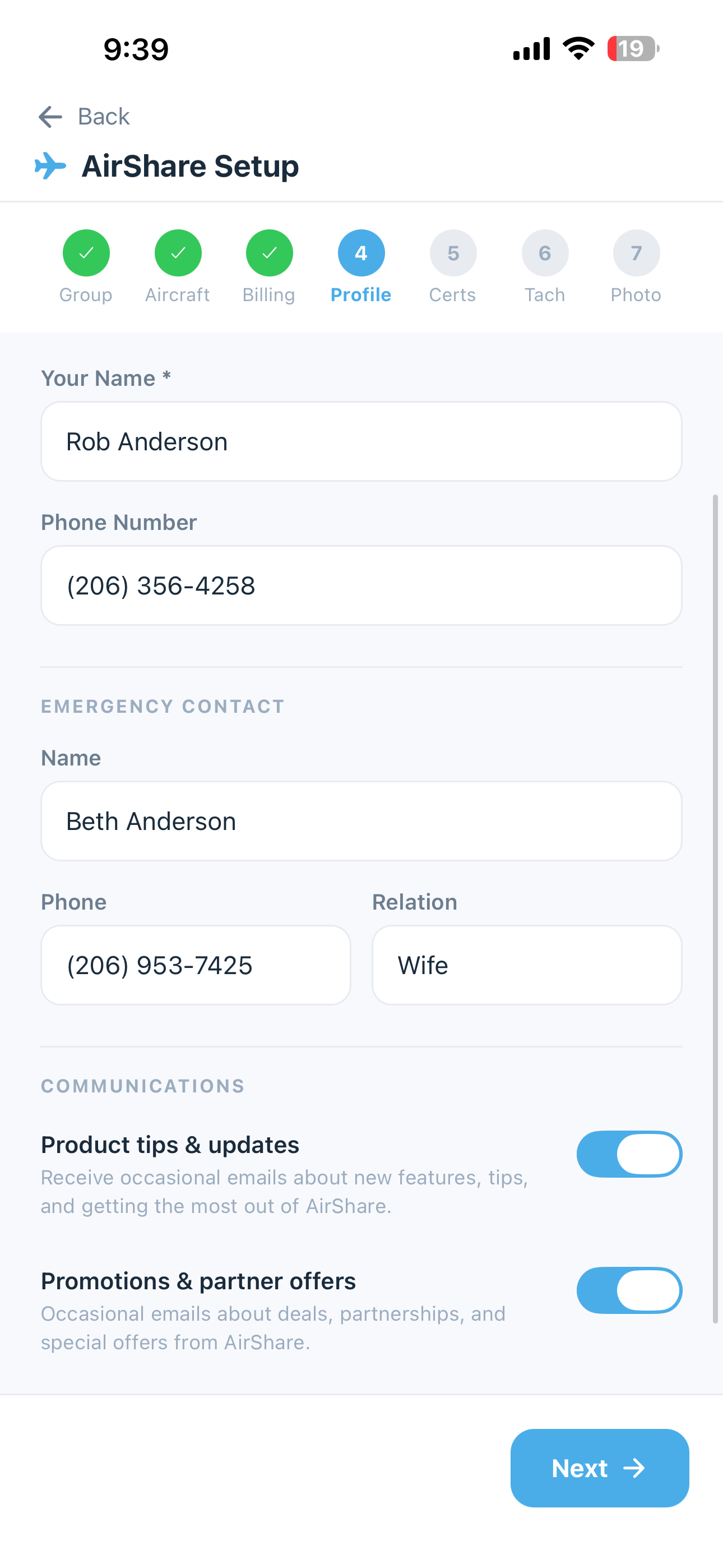Return to the Aircraft step
The width and height of the screenshot is (723, 1568).
click(x=178, y=253)
